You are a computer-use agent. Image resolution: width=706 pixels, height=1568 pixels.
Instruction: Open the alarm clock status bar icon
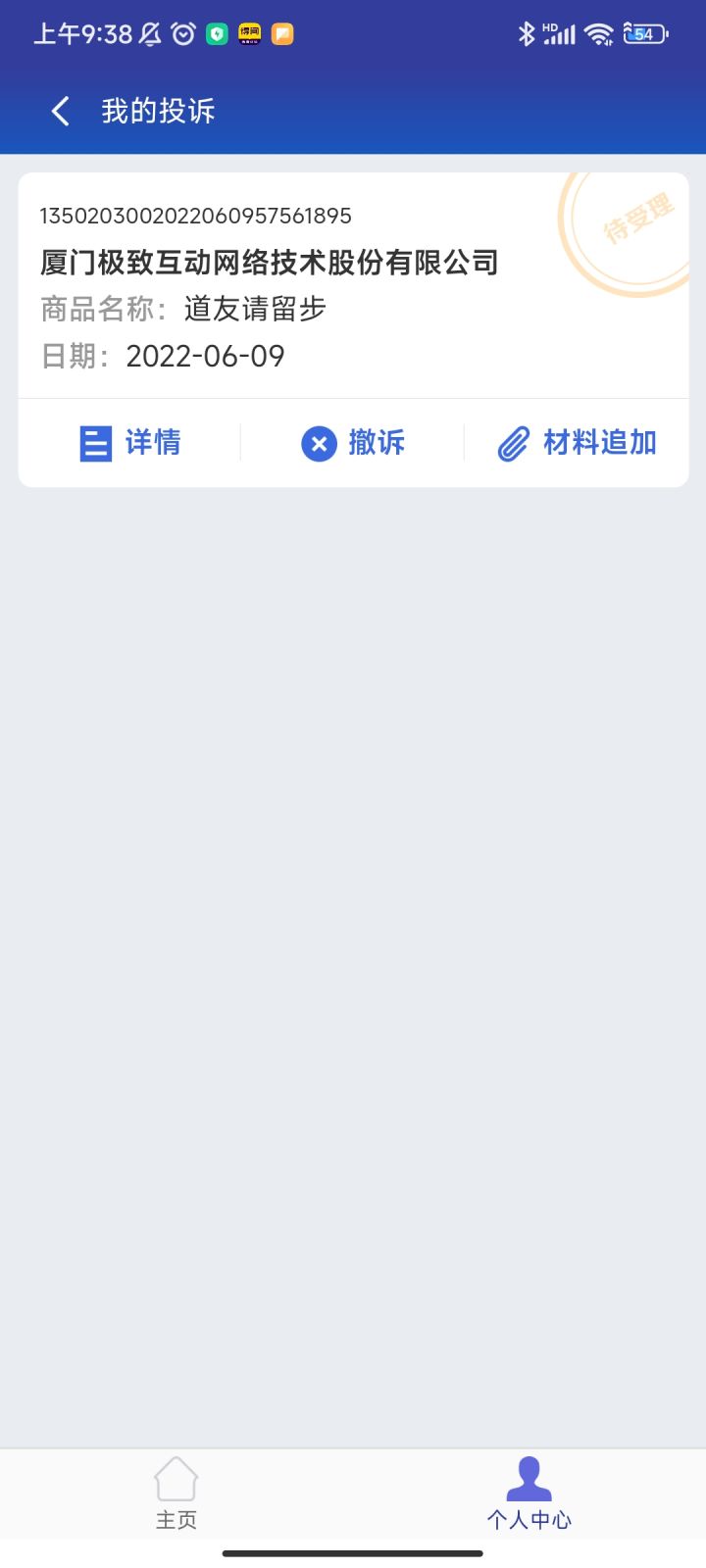point(182,33)
